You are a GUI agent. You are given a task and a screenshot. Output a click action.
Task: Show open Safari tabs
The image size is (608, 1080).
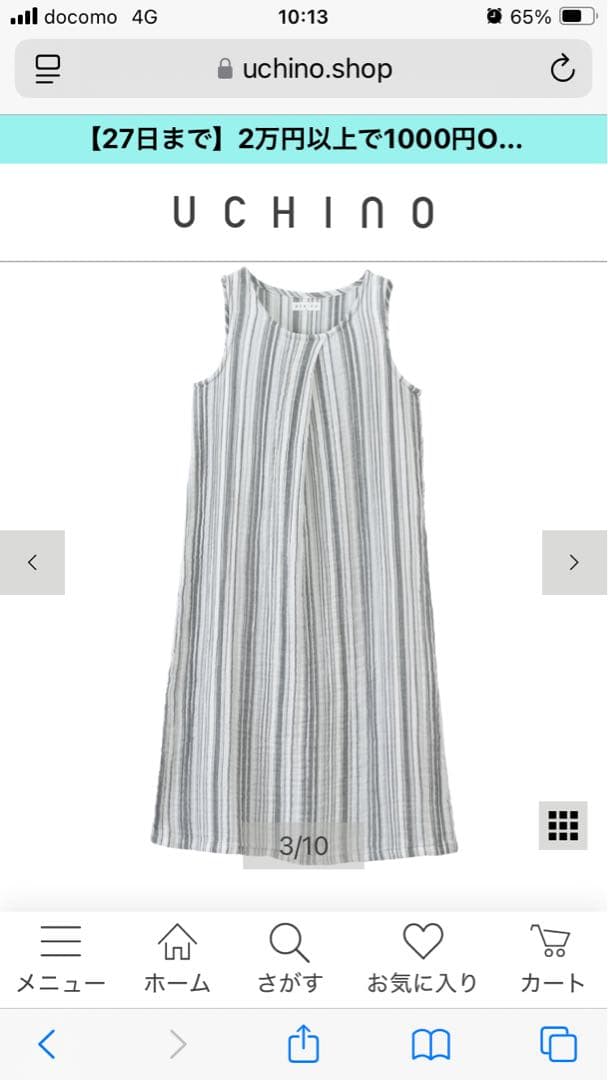pos(558,1045)
